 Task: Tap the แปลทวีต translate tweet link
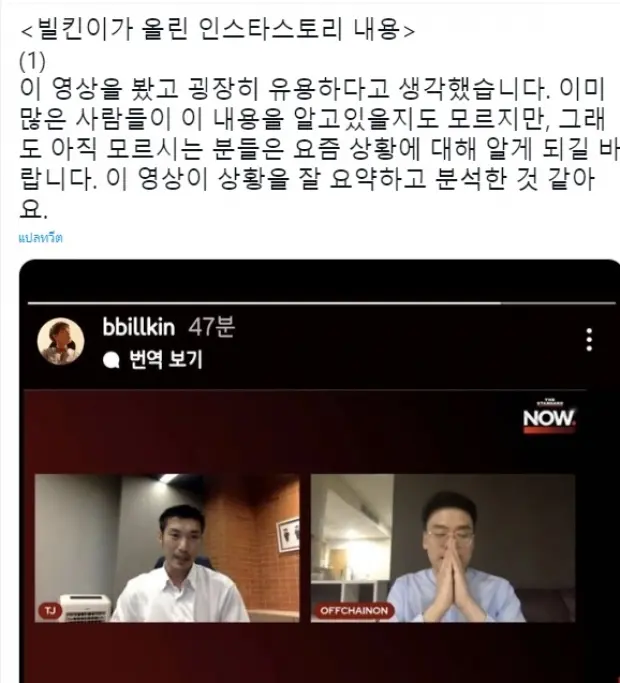tap(40, 237)
